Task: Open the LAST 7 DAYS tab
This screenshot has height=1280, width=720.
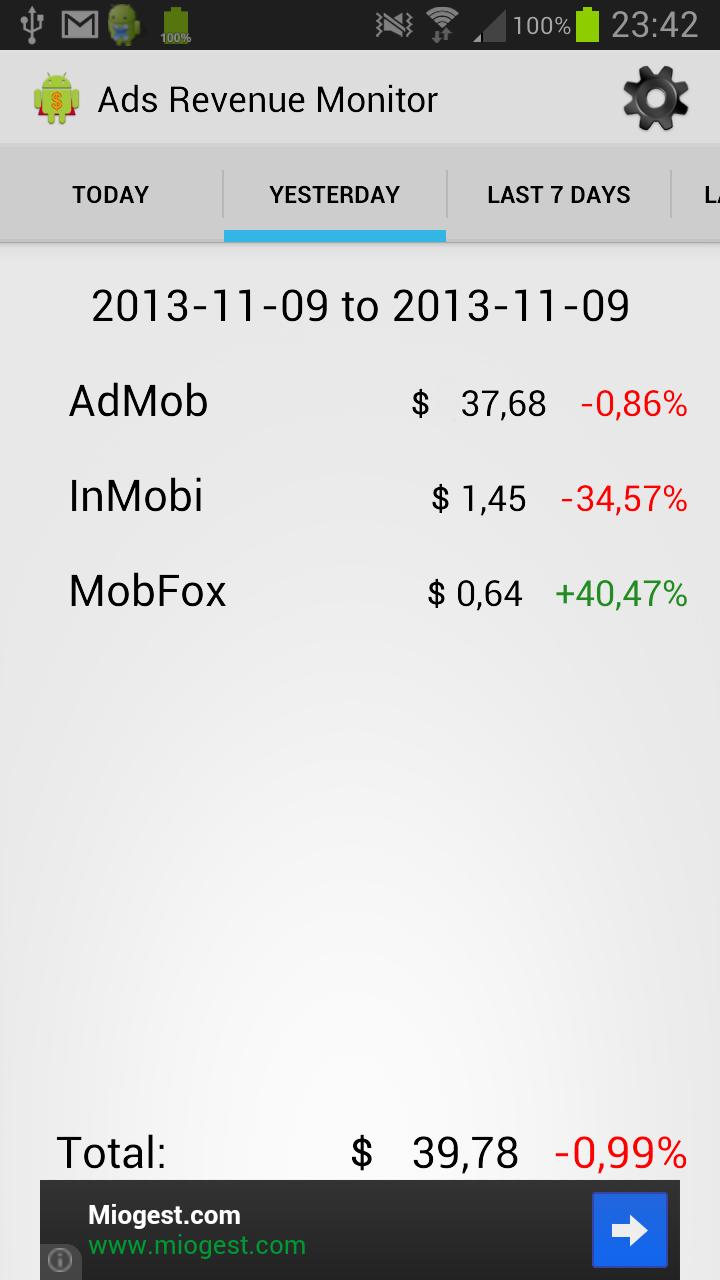Action: [x=558, y=194]
